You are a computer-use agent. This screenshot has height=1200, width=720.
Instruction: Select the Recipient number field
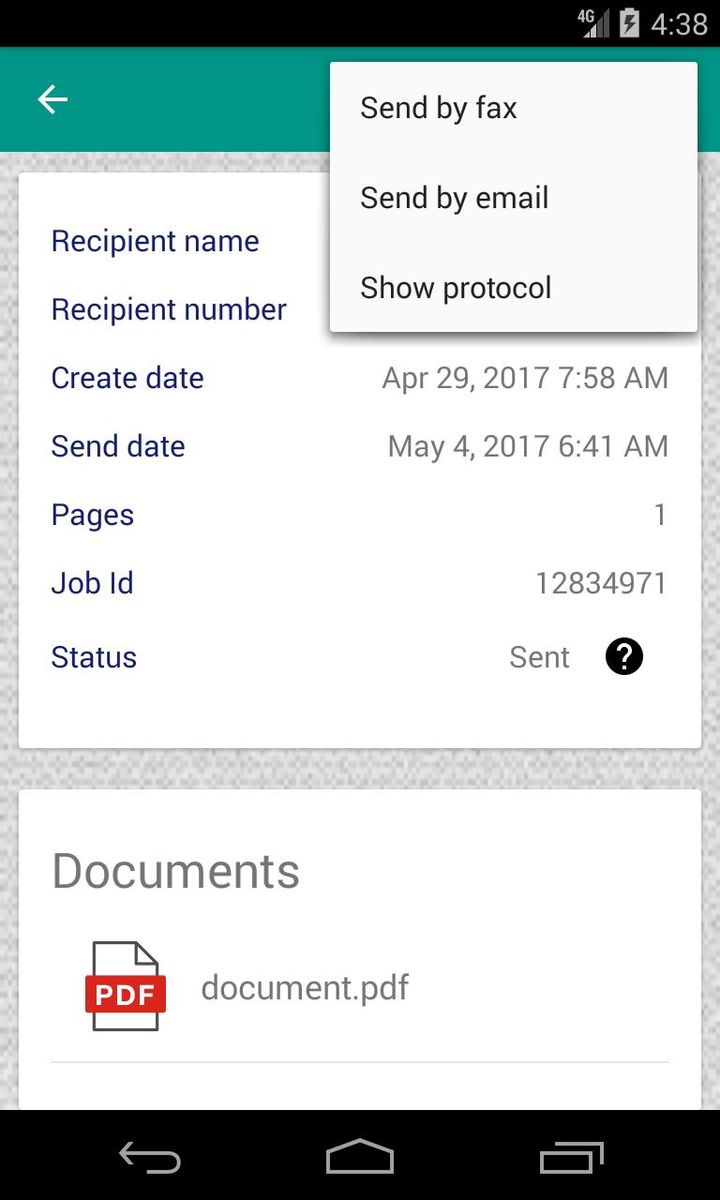(x=168, y=310)
